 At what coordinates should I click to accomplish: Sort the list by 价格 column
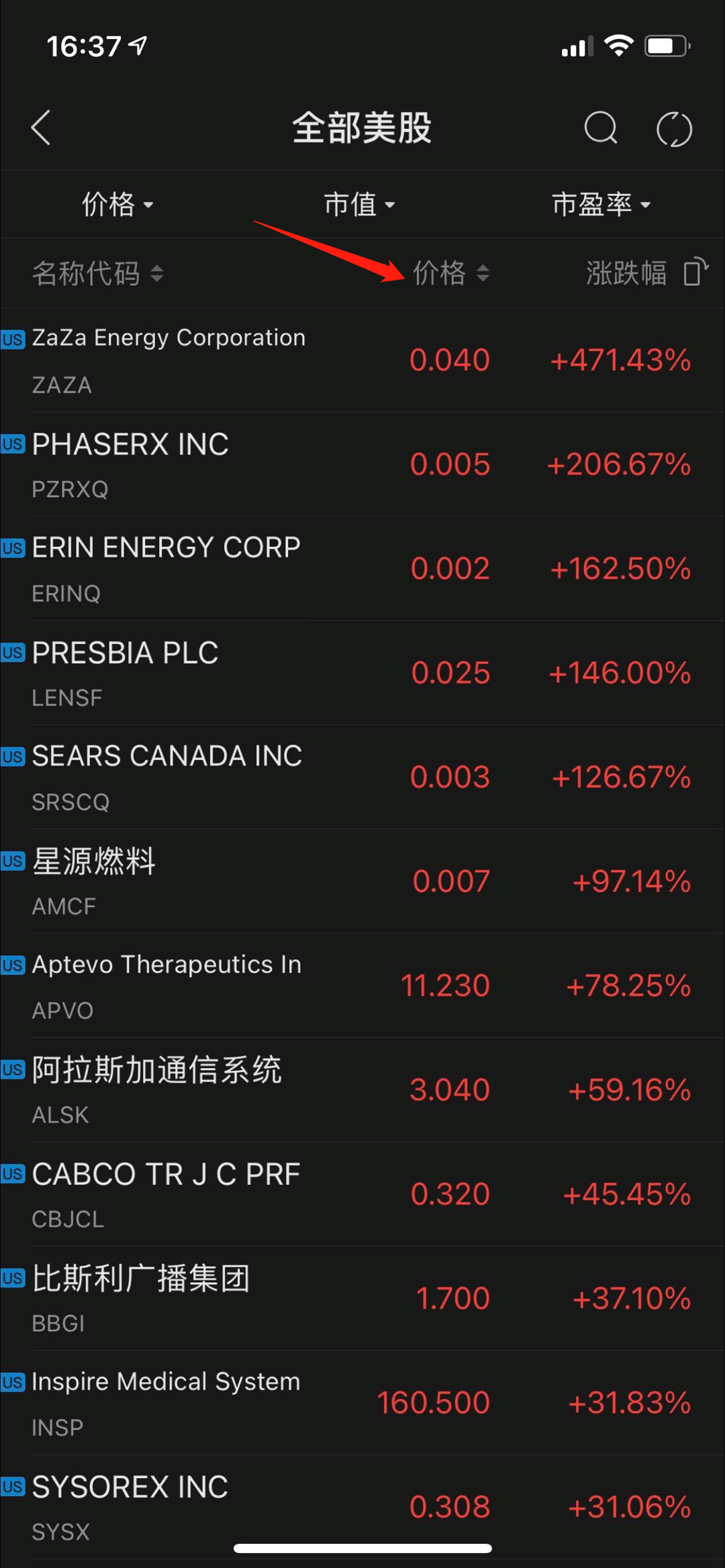[x=450, y=273]
